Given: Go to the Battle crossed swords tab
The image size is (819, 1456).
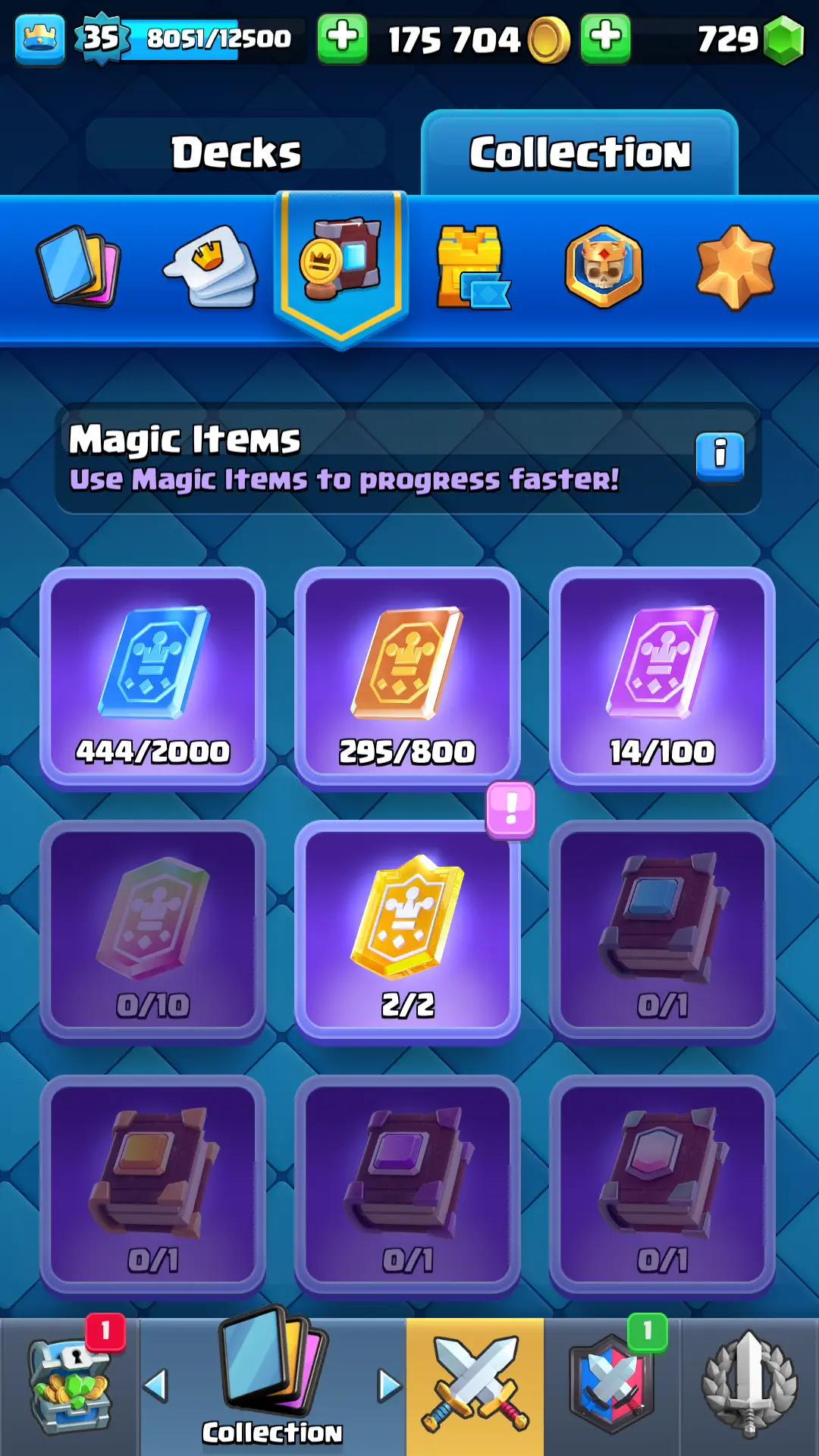Looking at the screenshot, I should pyautogui.click(x=475, y=1386).
